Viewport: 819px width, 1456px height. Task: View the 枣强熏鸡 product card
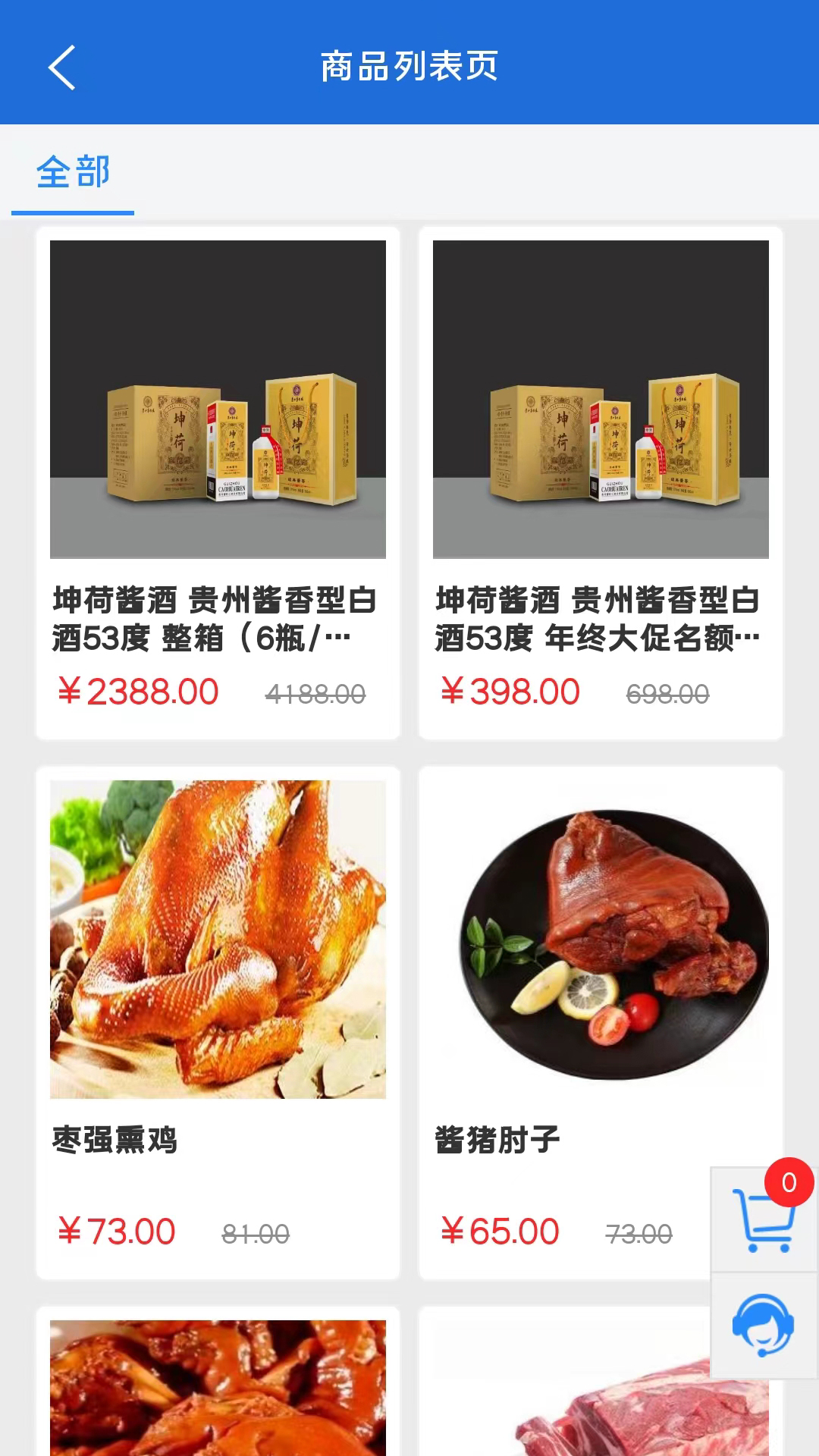pos(218,1021)
